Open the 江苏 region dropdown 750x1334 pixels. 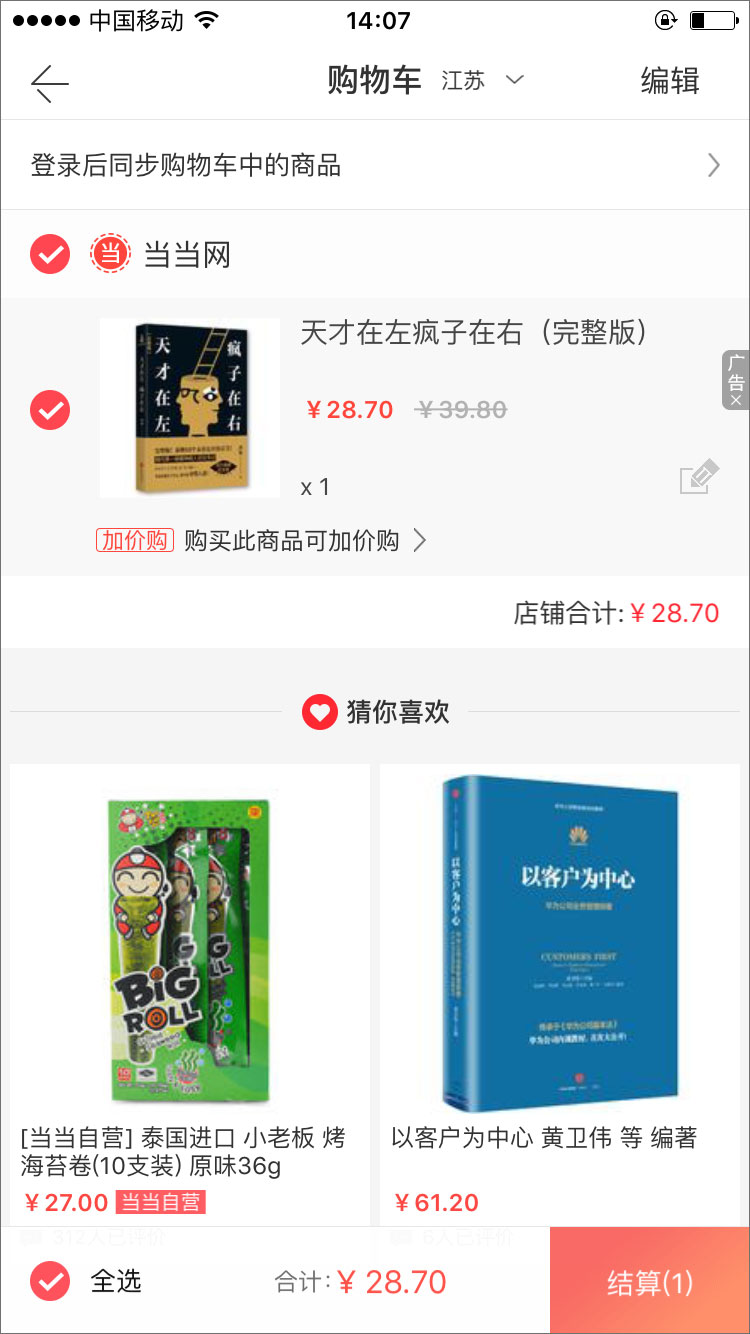tap(483, 81)
